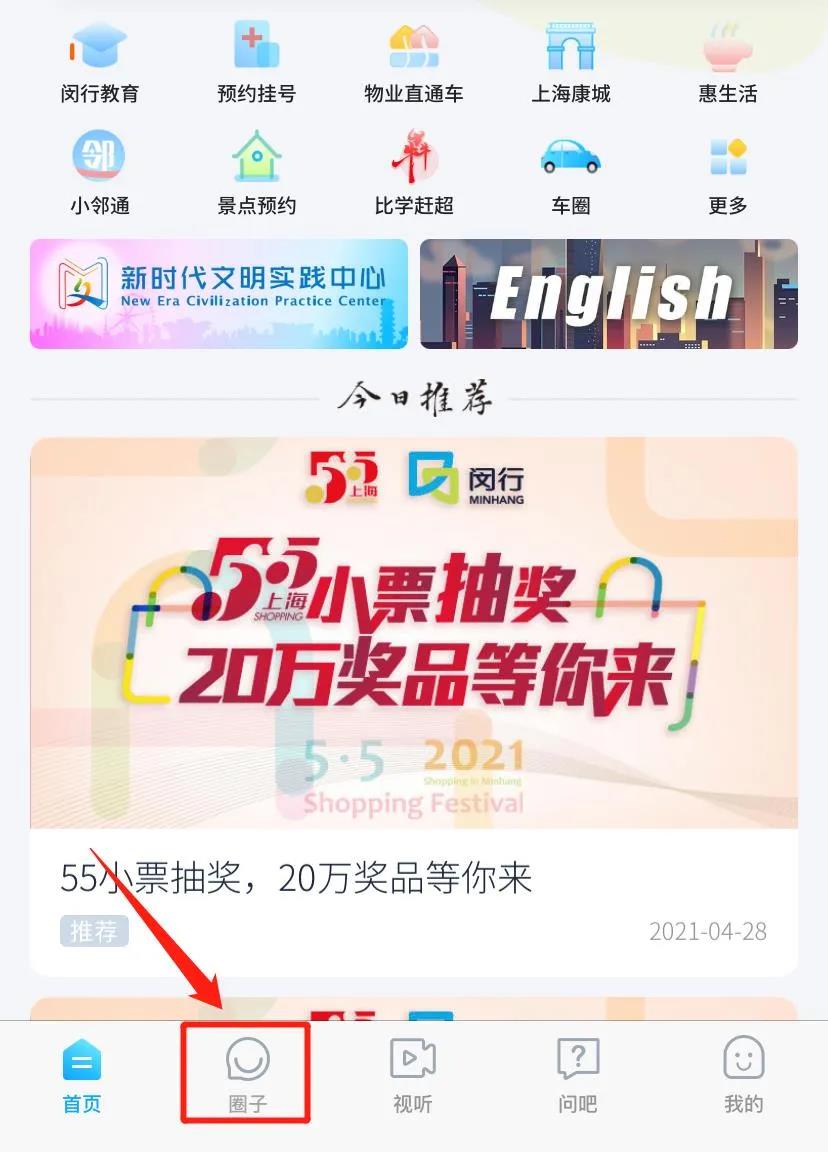Switch to the 视听 tab
This screenshot has height=1152, width=828.
[413, 1075]
